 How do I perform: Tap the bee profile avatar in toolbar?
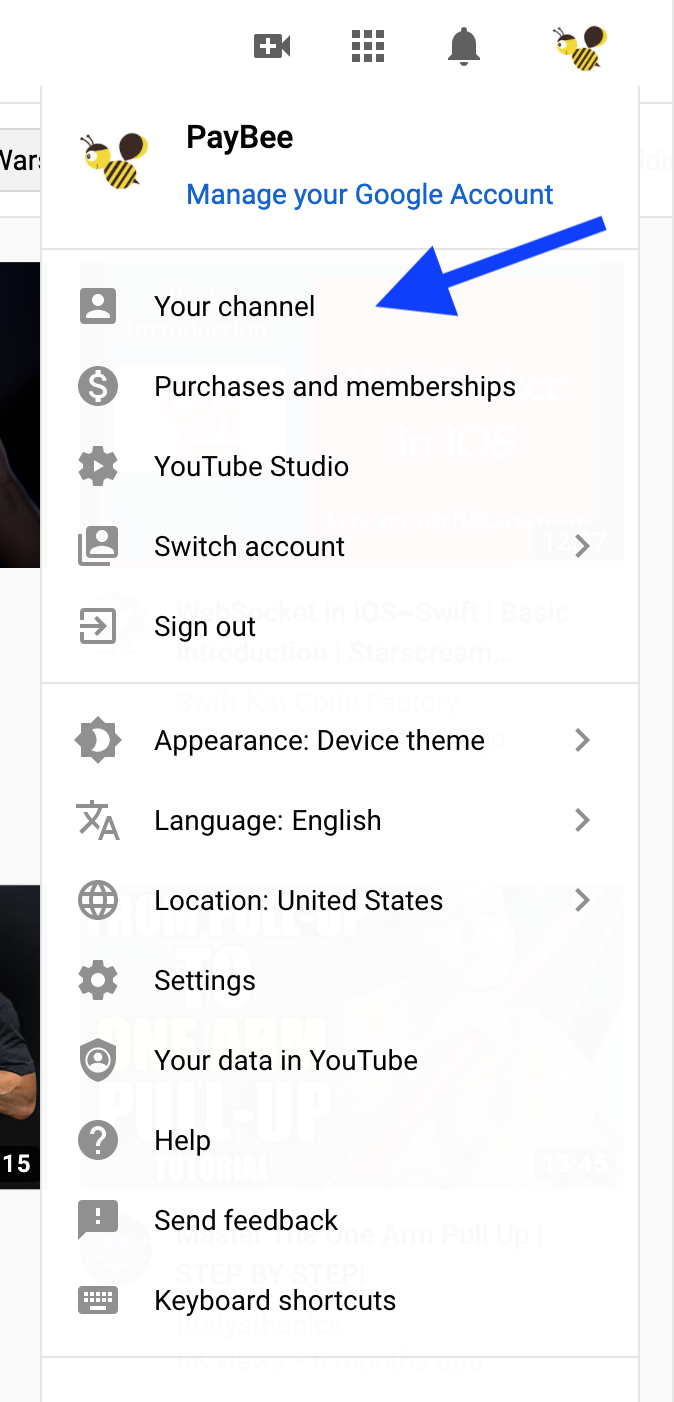[x=580, y=46]
